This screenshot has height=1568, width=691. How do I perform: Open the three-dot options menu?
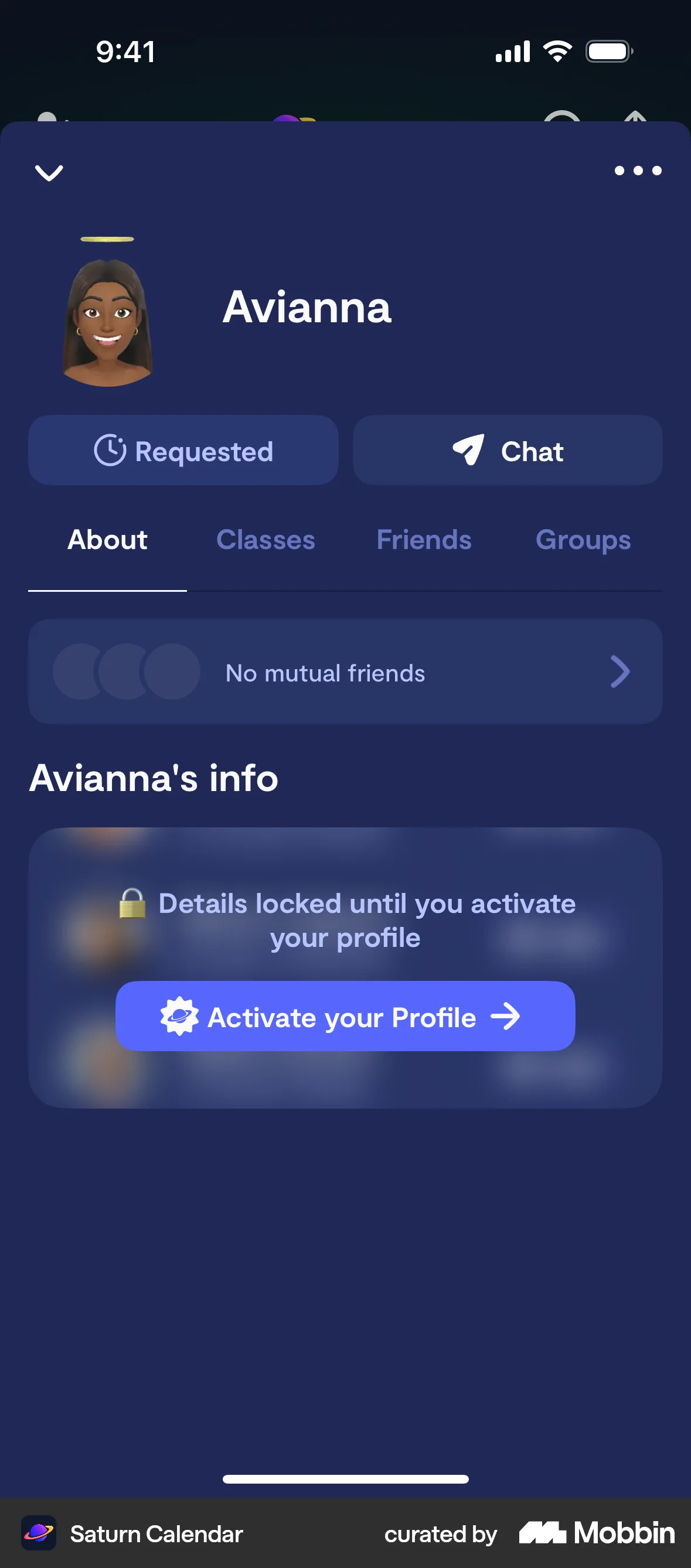638,171
